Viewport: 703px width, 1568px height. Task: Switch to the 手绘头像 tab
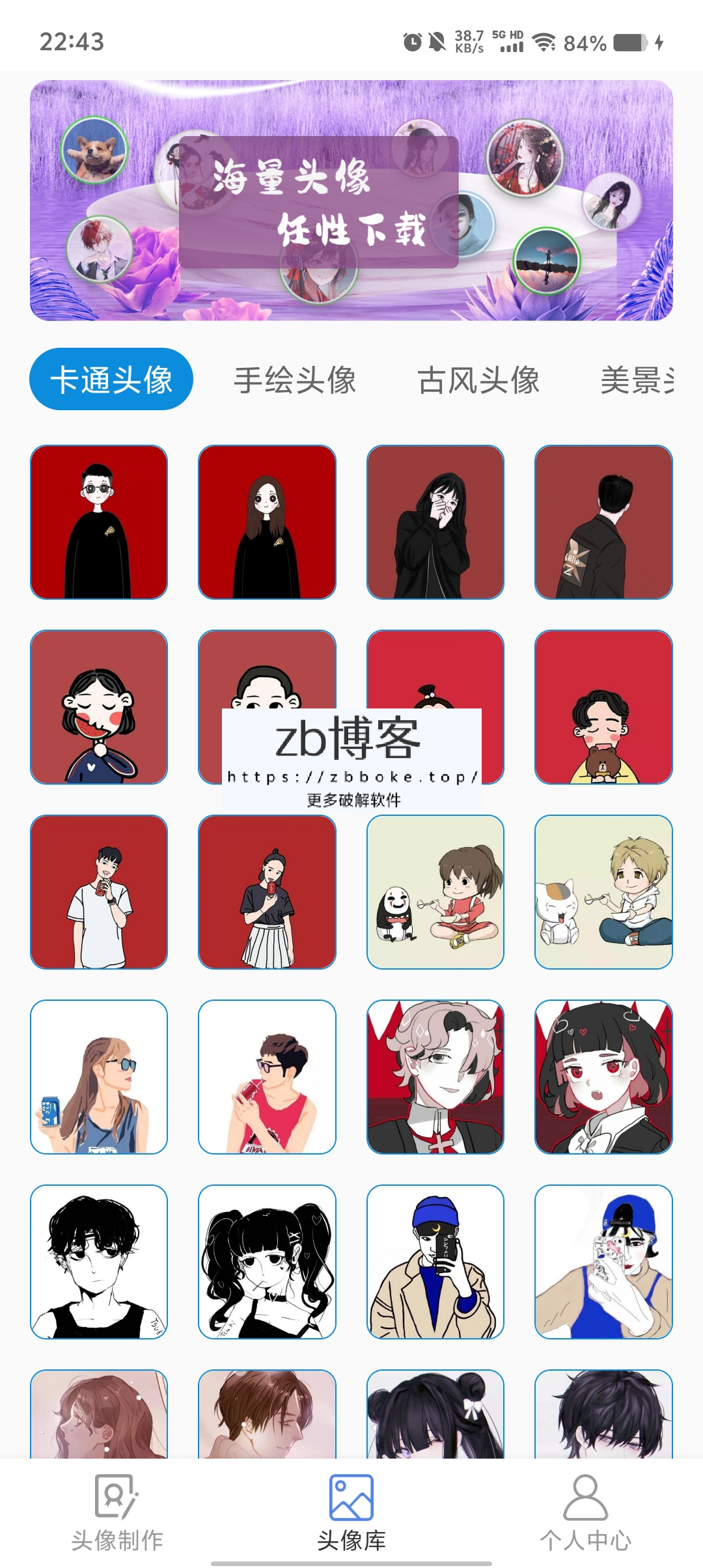tap(295, 380)
